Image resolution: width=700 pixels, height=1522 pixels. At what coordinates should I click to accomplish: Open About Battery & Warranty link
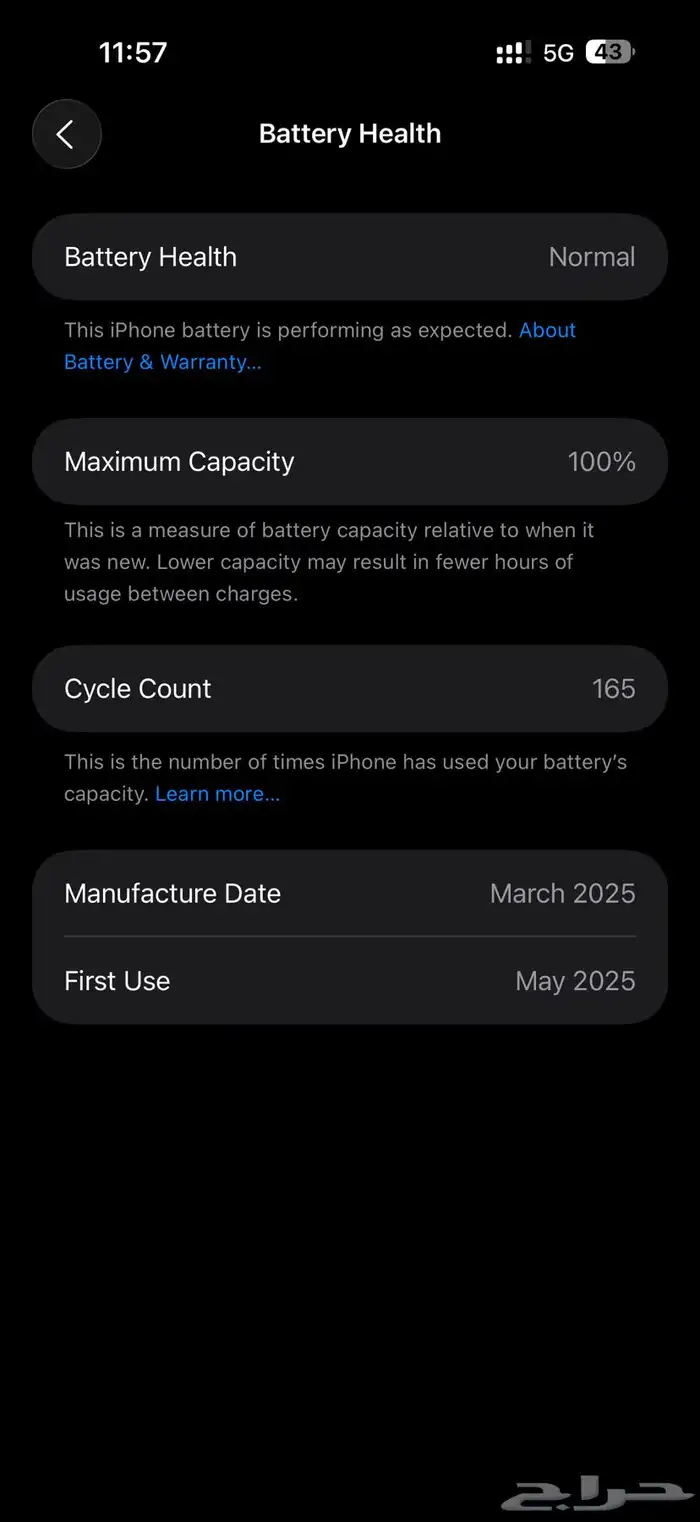[x=162, y=362]
